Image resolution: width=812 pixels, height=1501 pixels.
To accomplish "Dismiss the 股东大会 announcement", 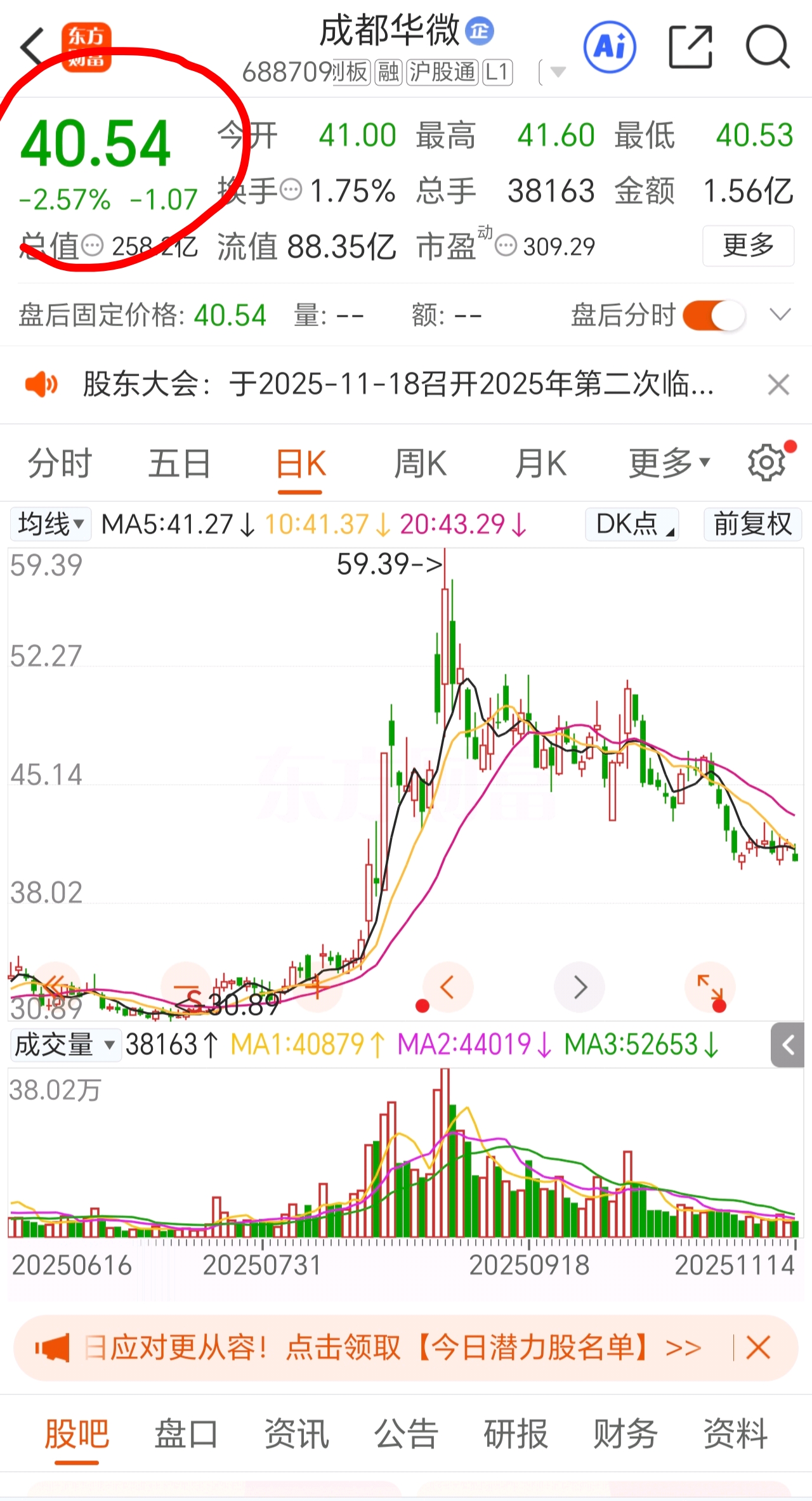I will click(x=778, y=384).
